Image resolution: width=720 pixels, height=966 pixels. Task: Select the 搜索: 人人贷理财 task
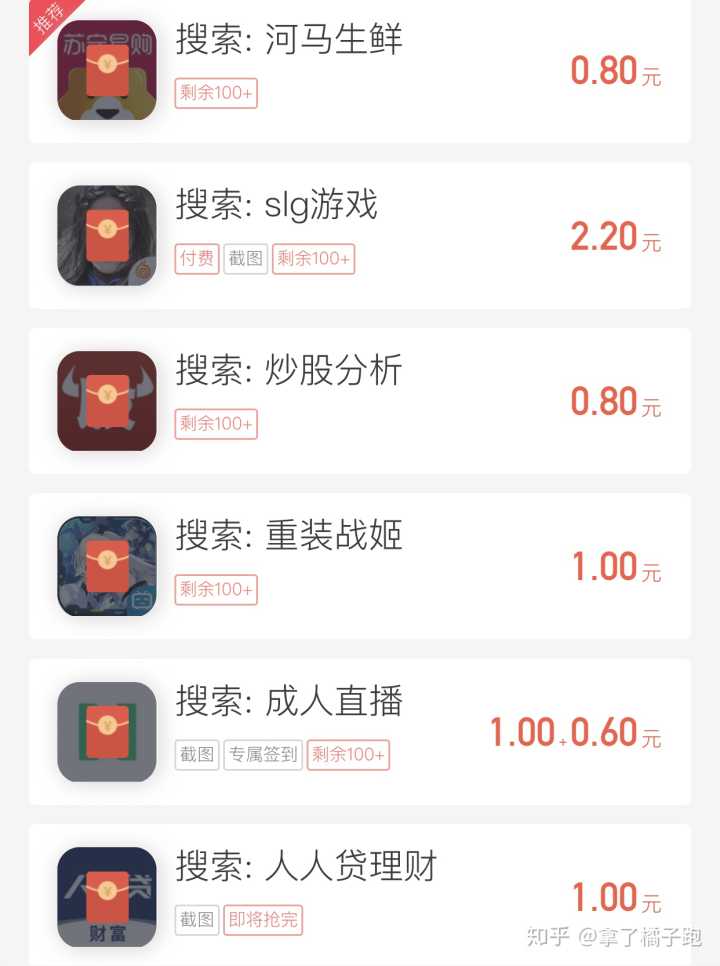click(360, 895)
